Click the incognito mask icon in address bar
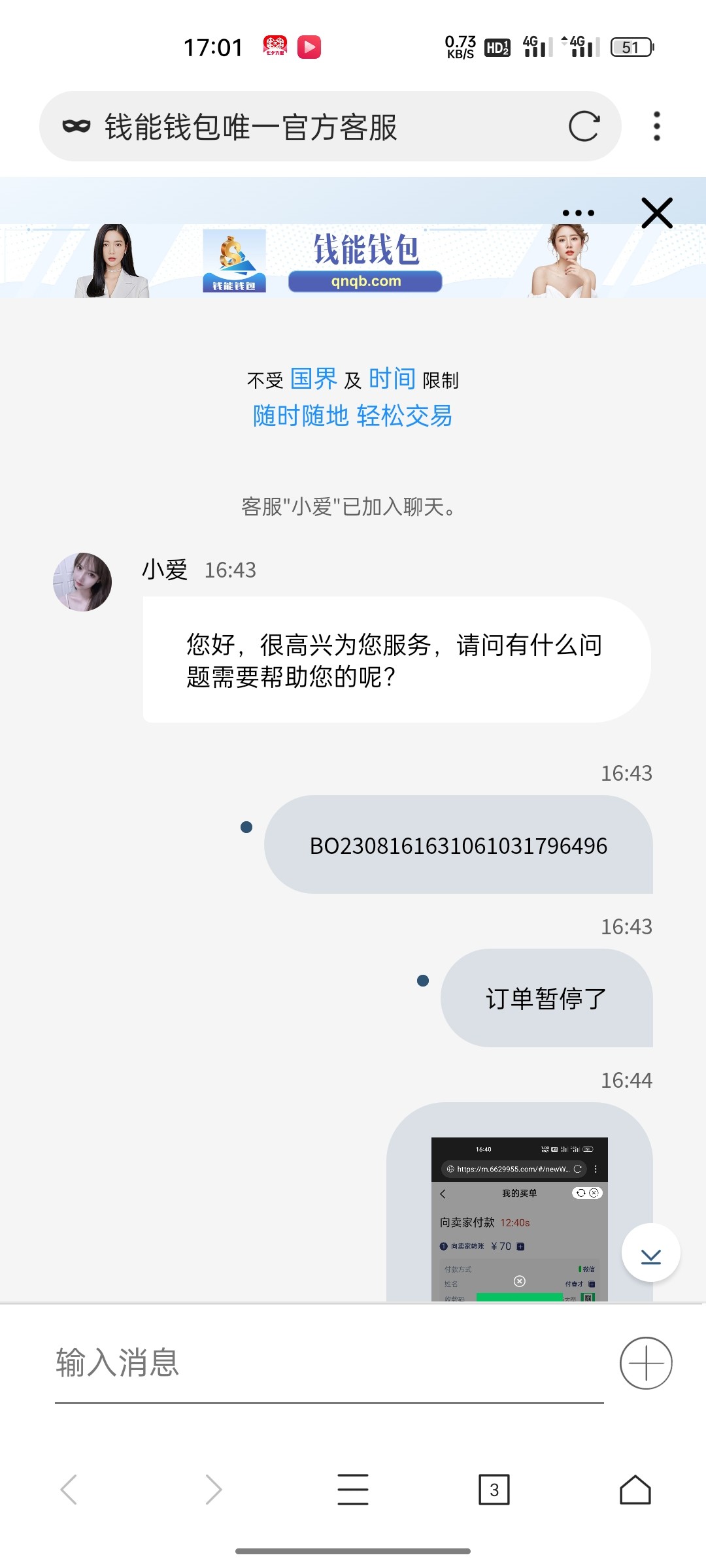 [76, 126]
